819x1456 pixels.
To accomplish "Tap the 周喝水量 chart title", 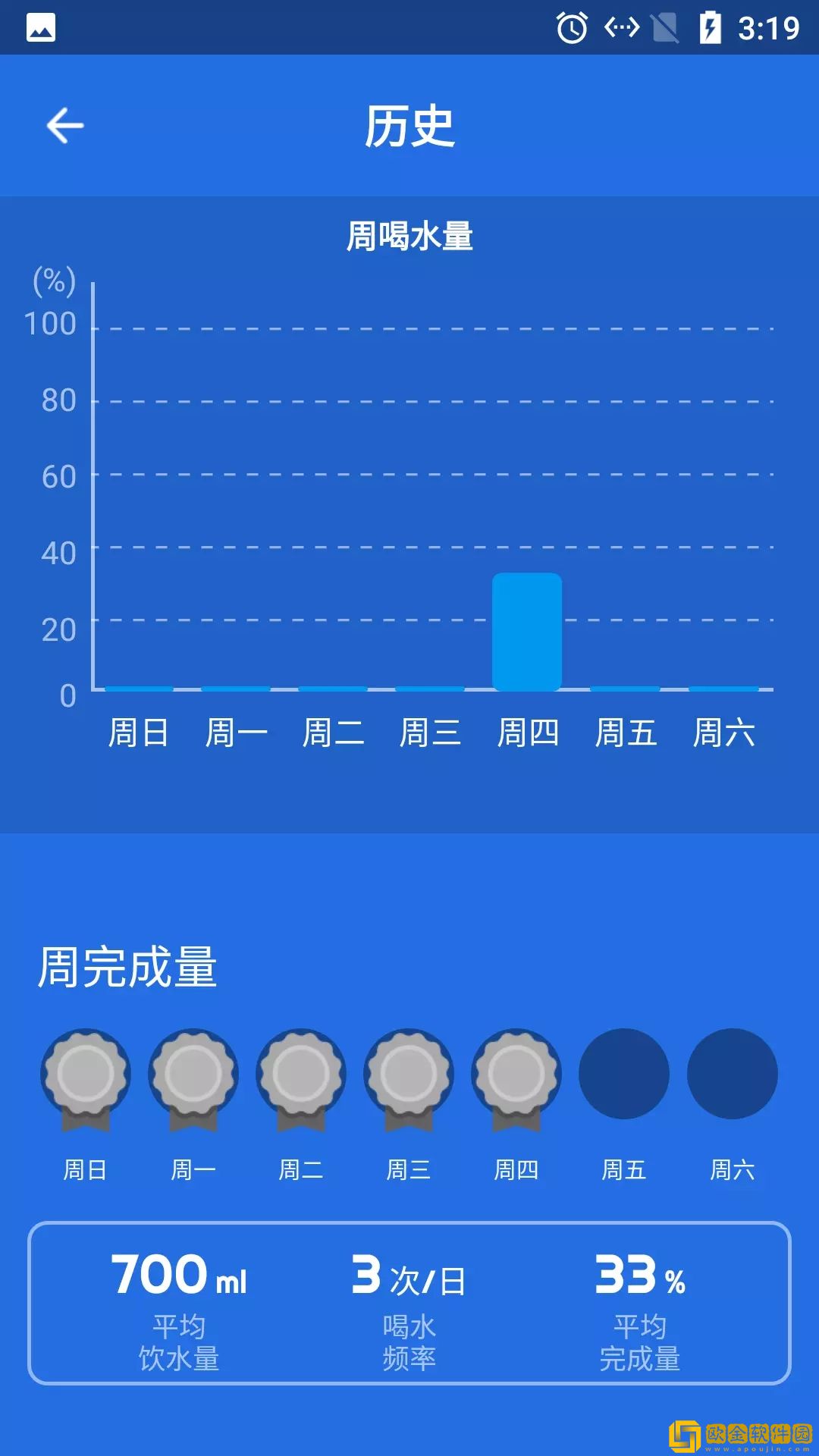I will tap(409, 235).
